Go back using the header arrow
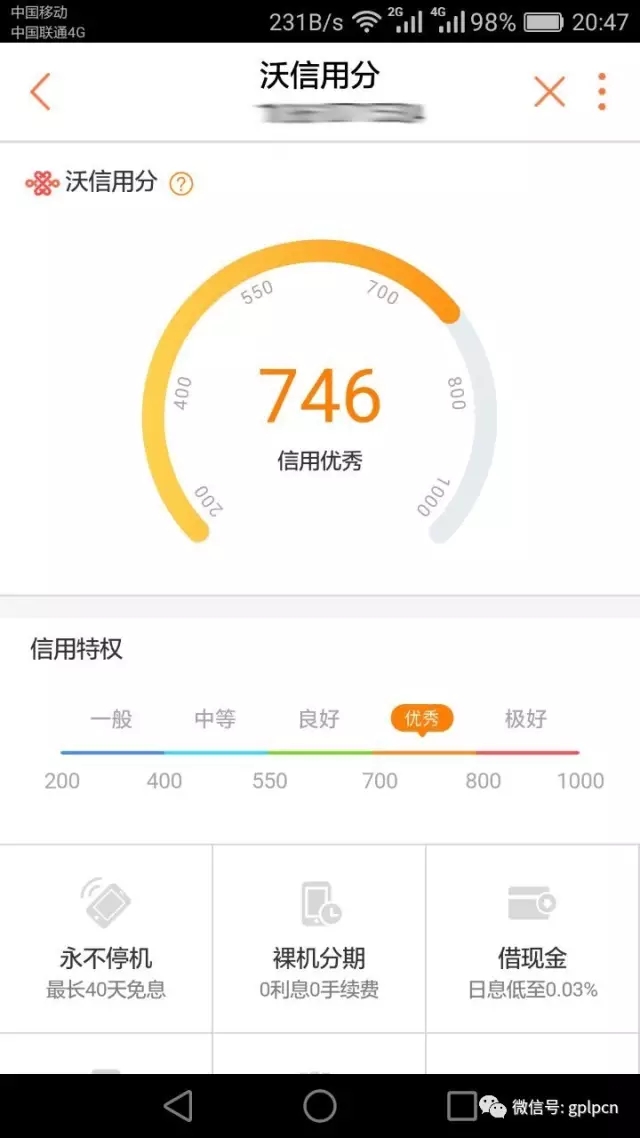Image resolution: width=640 pixels, height=1138 pixels. [40, 92]
